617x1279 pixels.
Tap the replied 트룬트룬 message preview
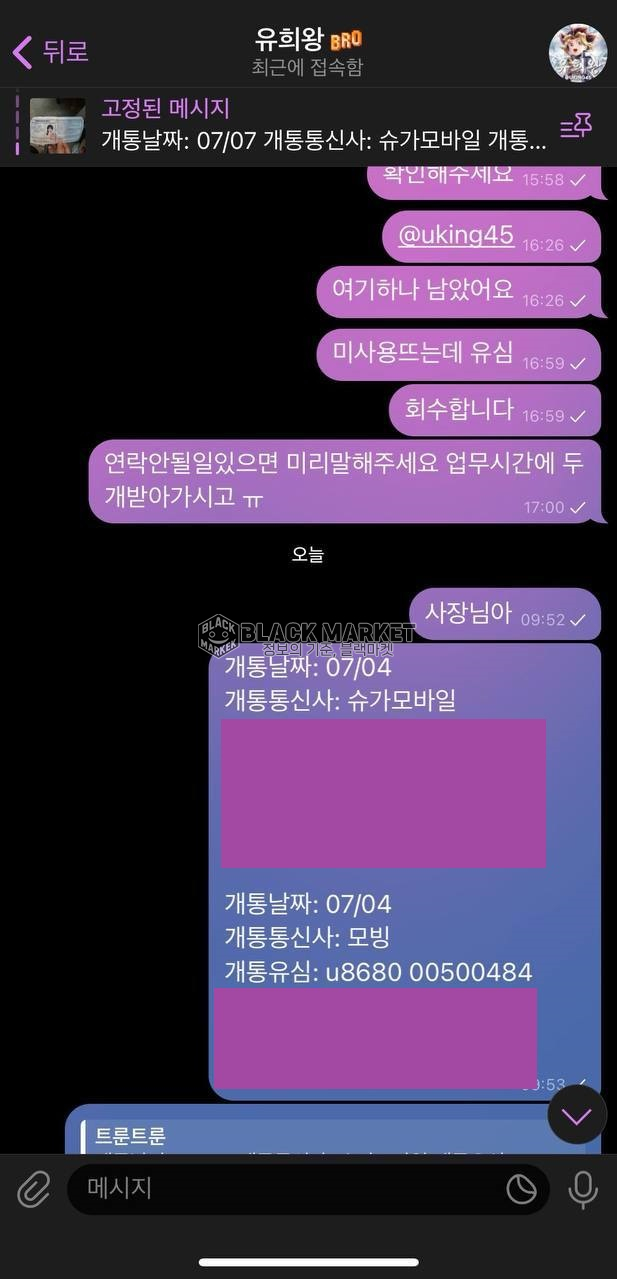[x=300, y=1136]
